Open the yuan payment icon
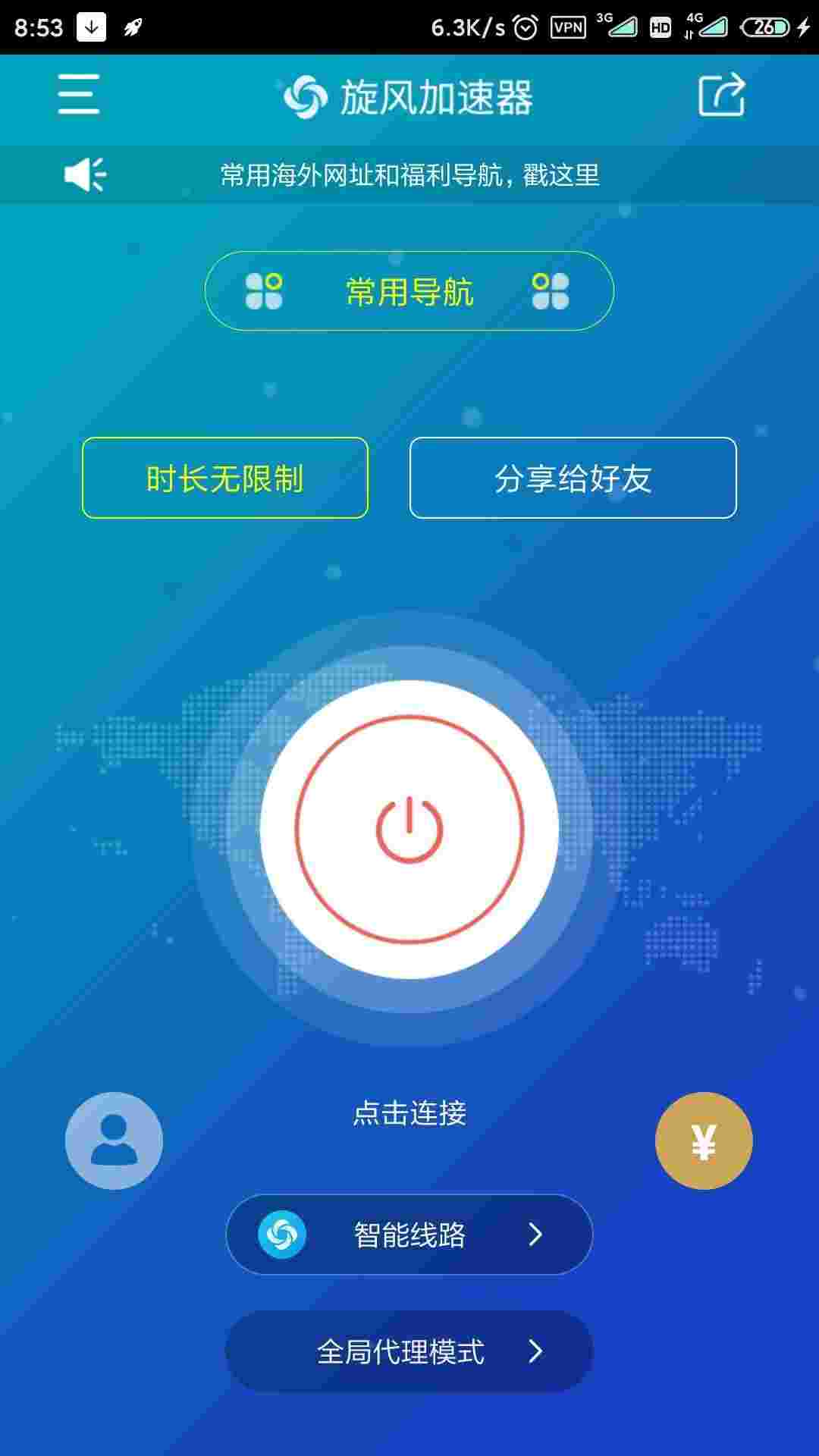This screenshot has height=1456, width=819. pyautogui.click(x=704, y=1141)
